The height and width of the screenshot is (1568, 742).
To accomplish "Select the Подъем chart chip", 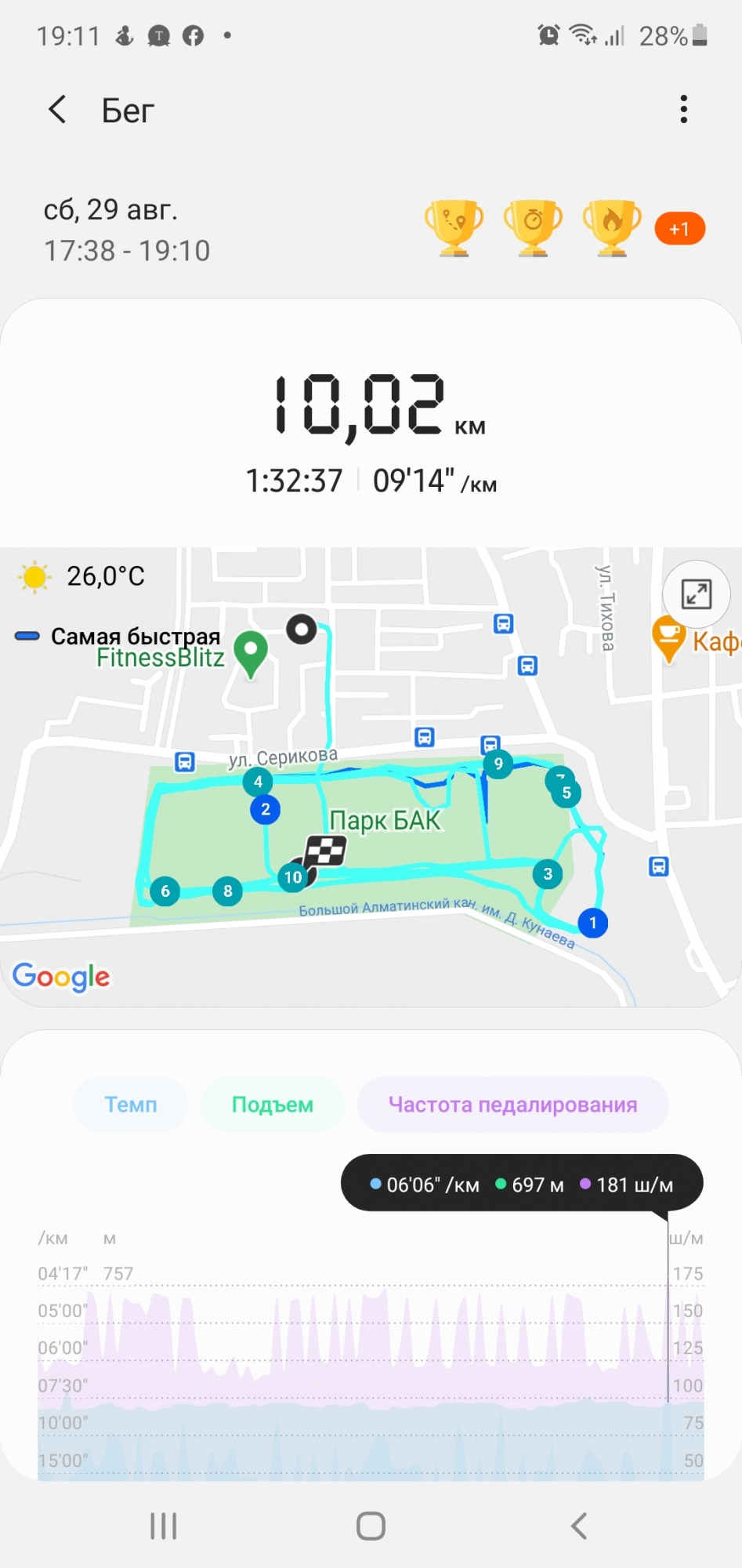I will 272,1105.
